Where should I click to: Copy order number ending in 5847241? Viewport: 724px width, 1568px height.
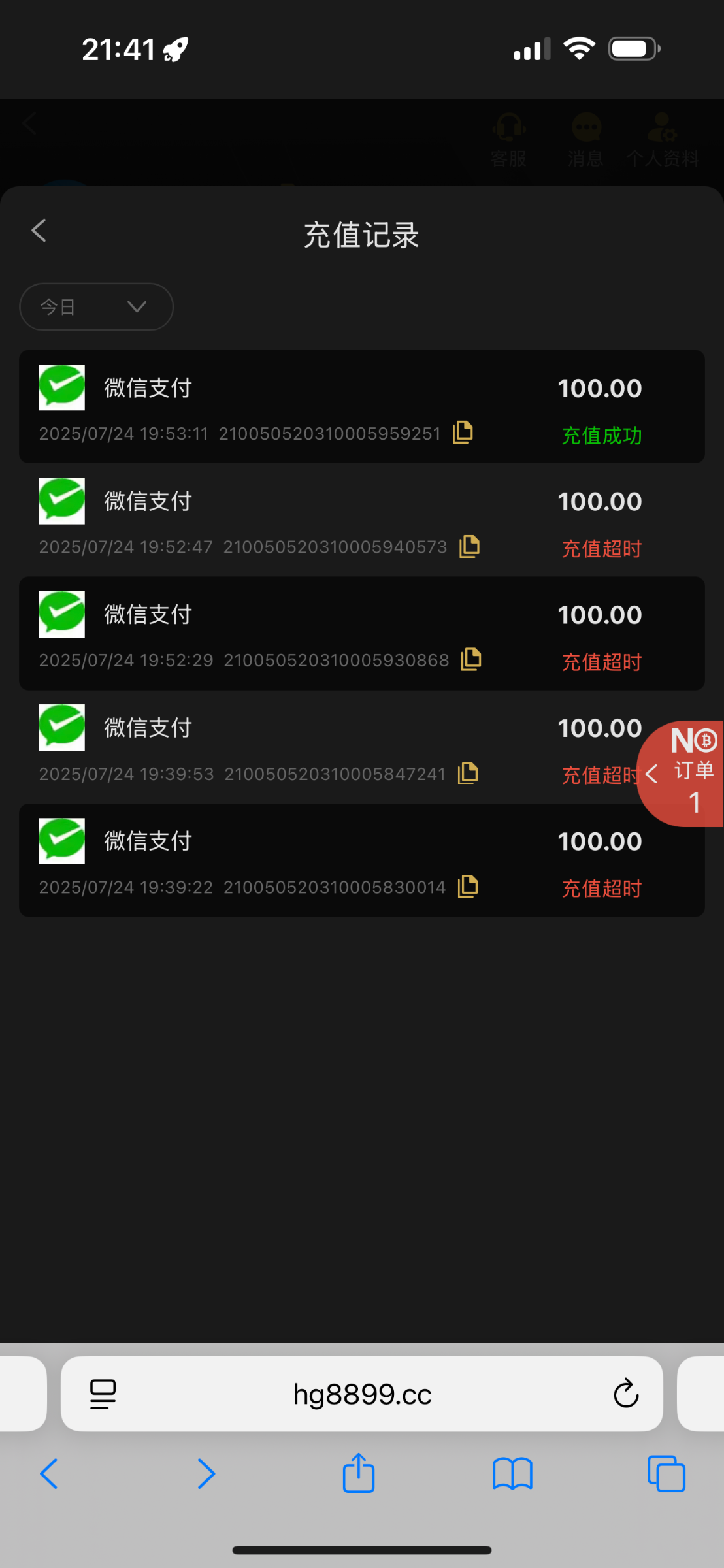[x=468, y=773]
